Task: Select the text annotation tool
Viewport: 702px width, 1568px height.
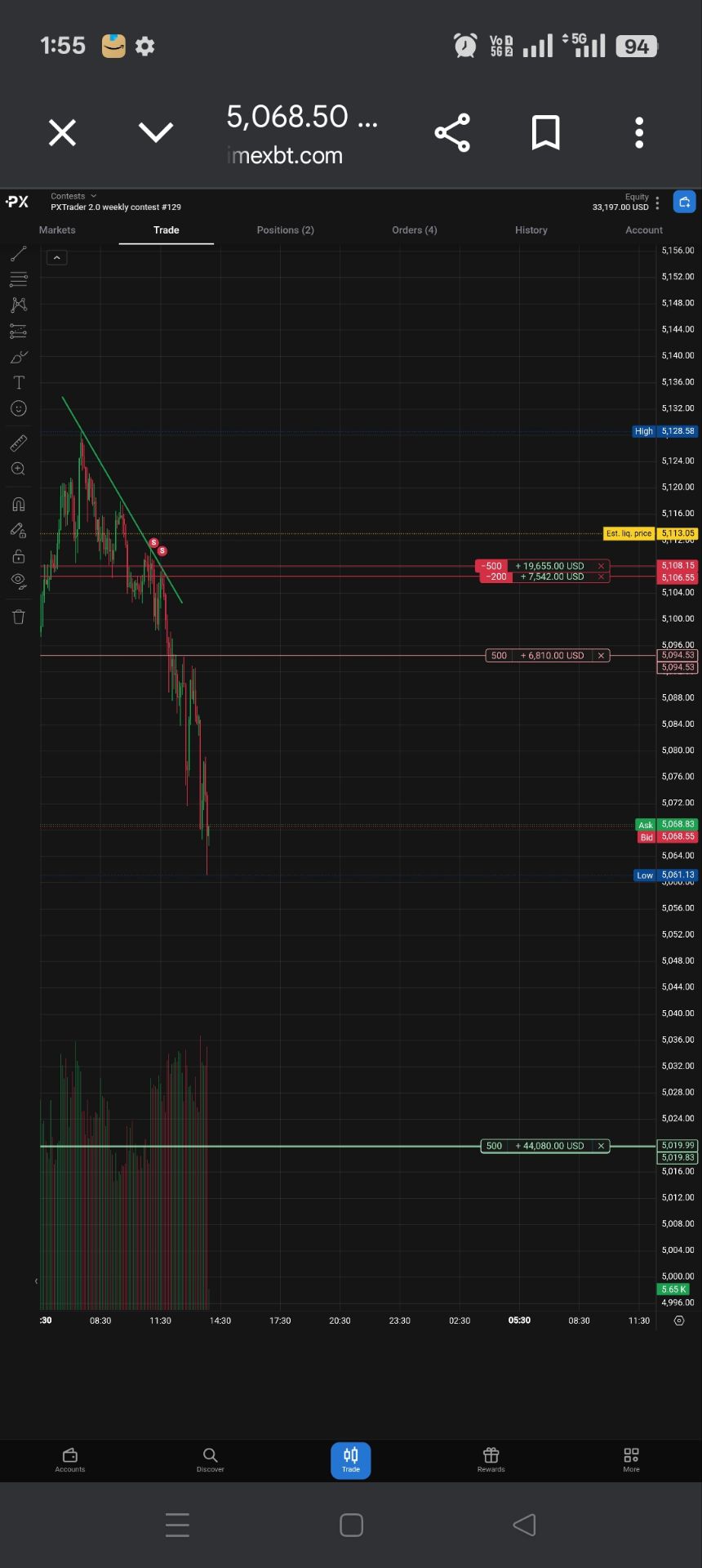Action: tap(18, 382)
